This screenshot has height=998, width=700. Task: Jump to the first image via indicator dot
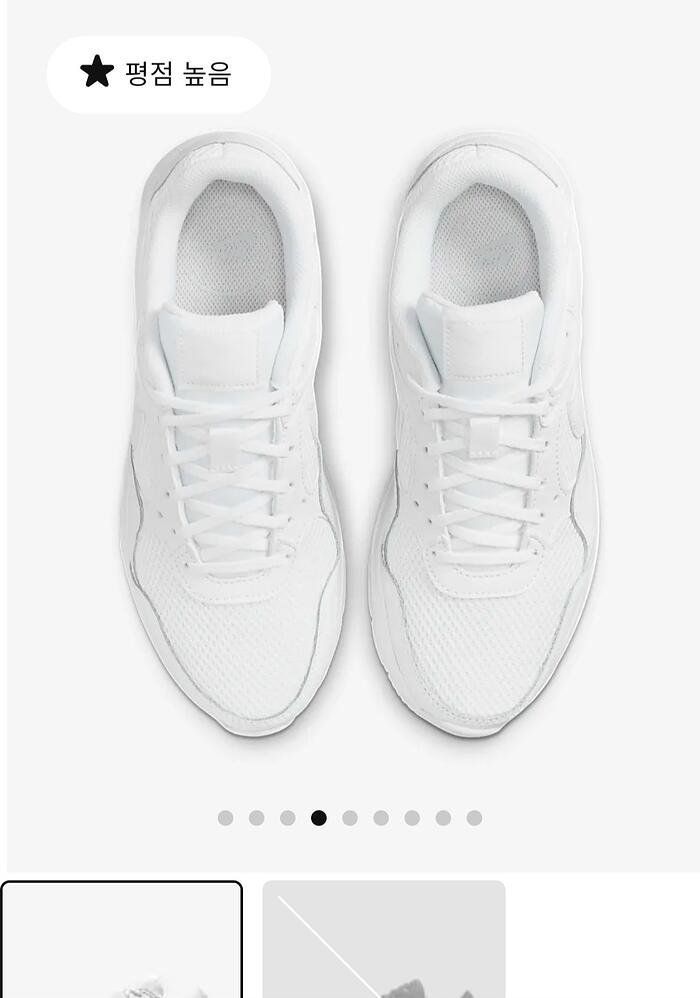point(226,818)
